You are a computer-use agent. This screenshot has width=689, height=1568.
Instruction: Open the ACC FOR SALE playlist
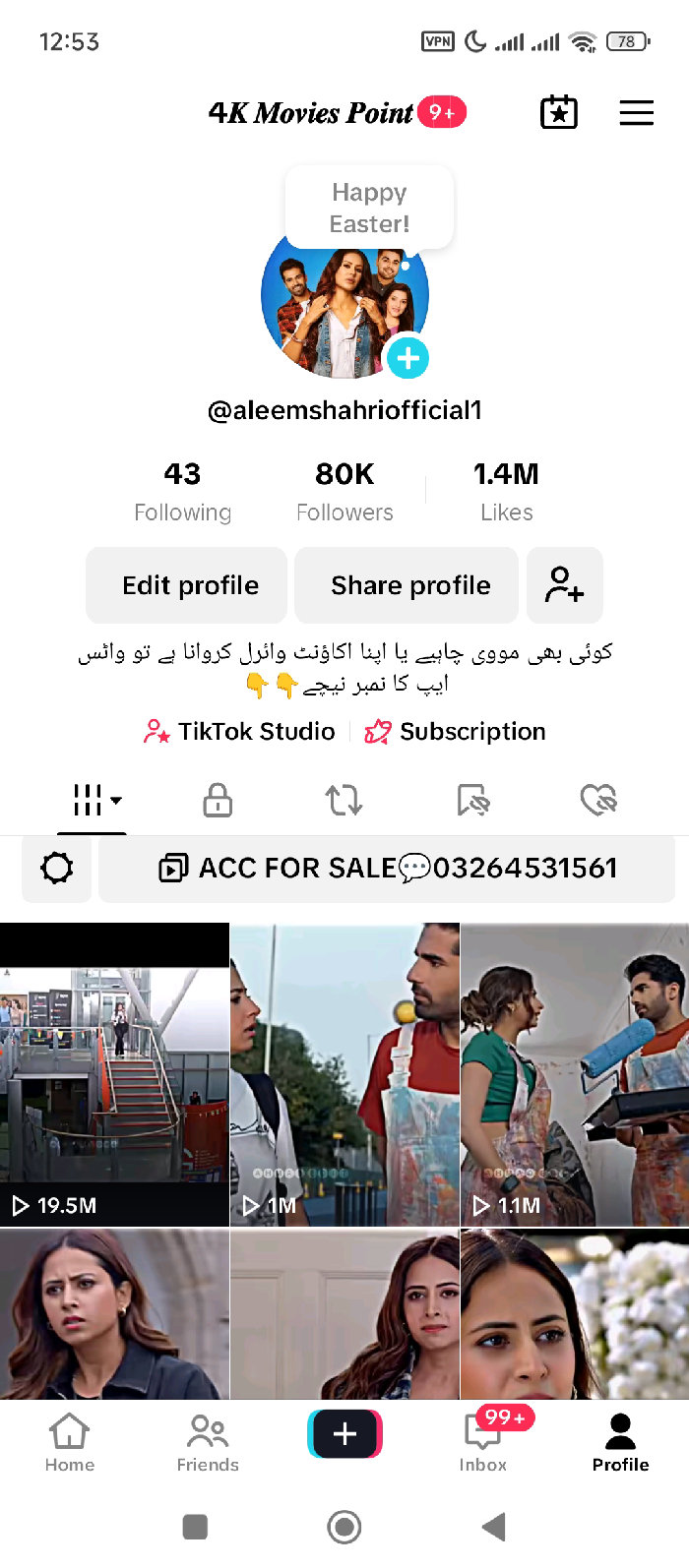(387, 868)
